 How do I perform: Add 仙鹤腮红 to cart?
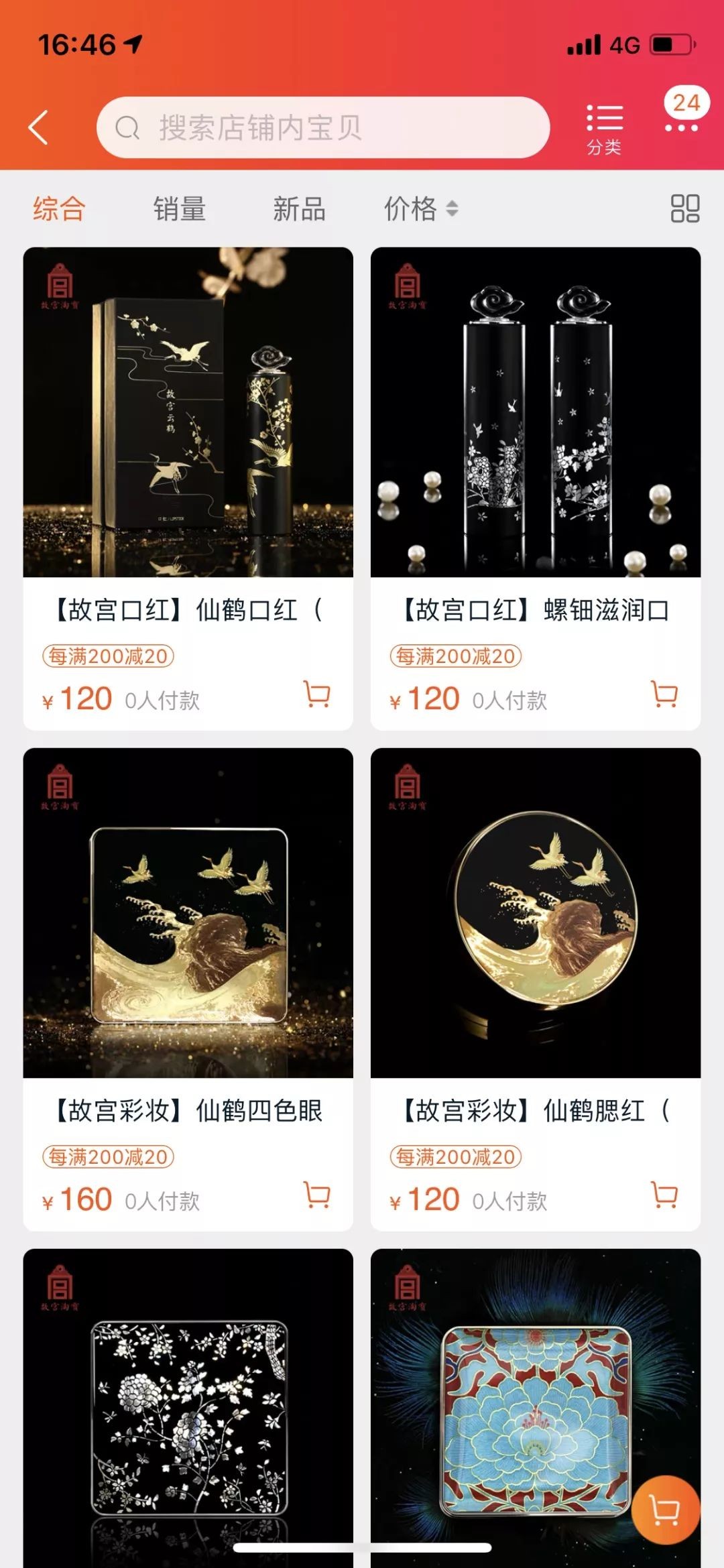coord(664,1195)
